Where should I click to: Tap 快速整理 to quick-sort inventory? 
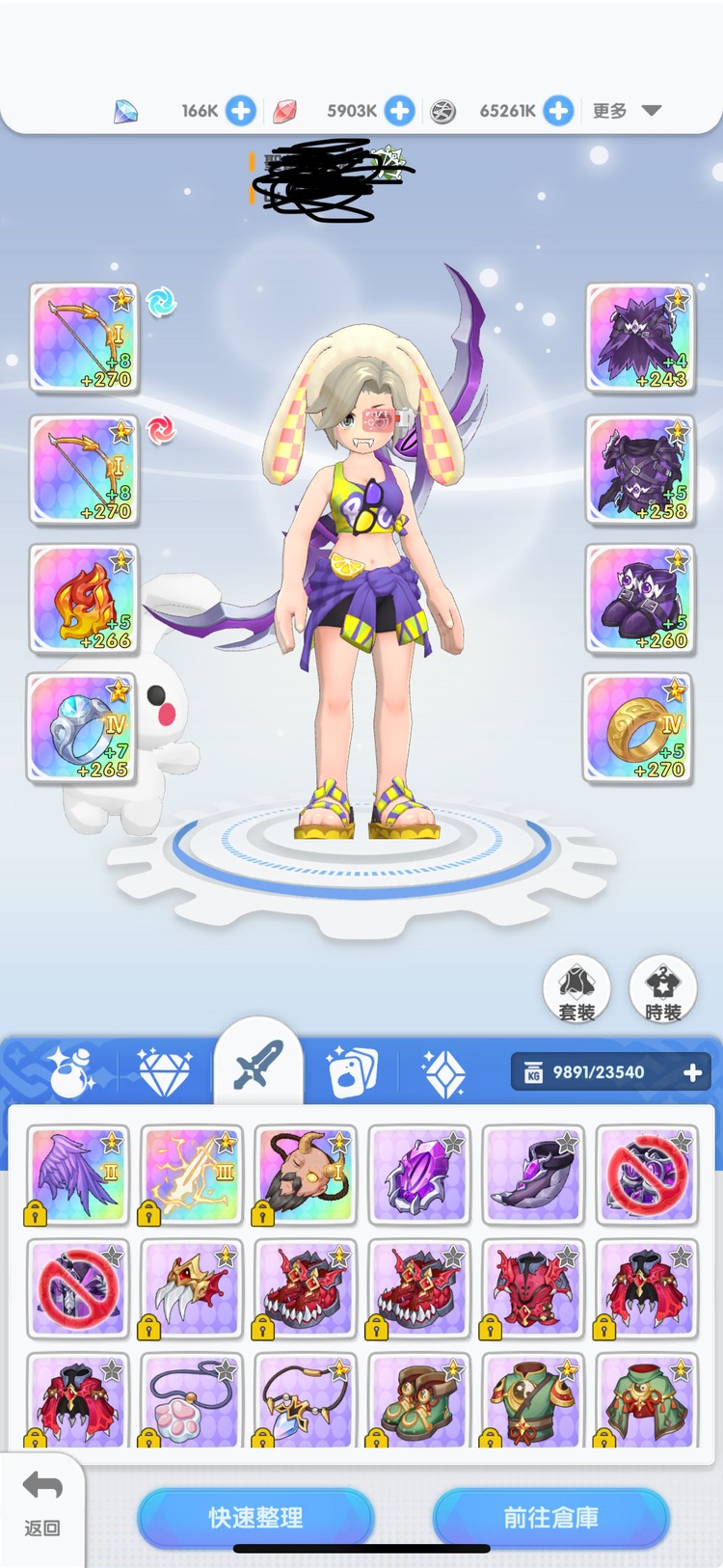point(255,1517)
